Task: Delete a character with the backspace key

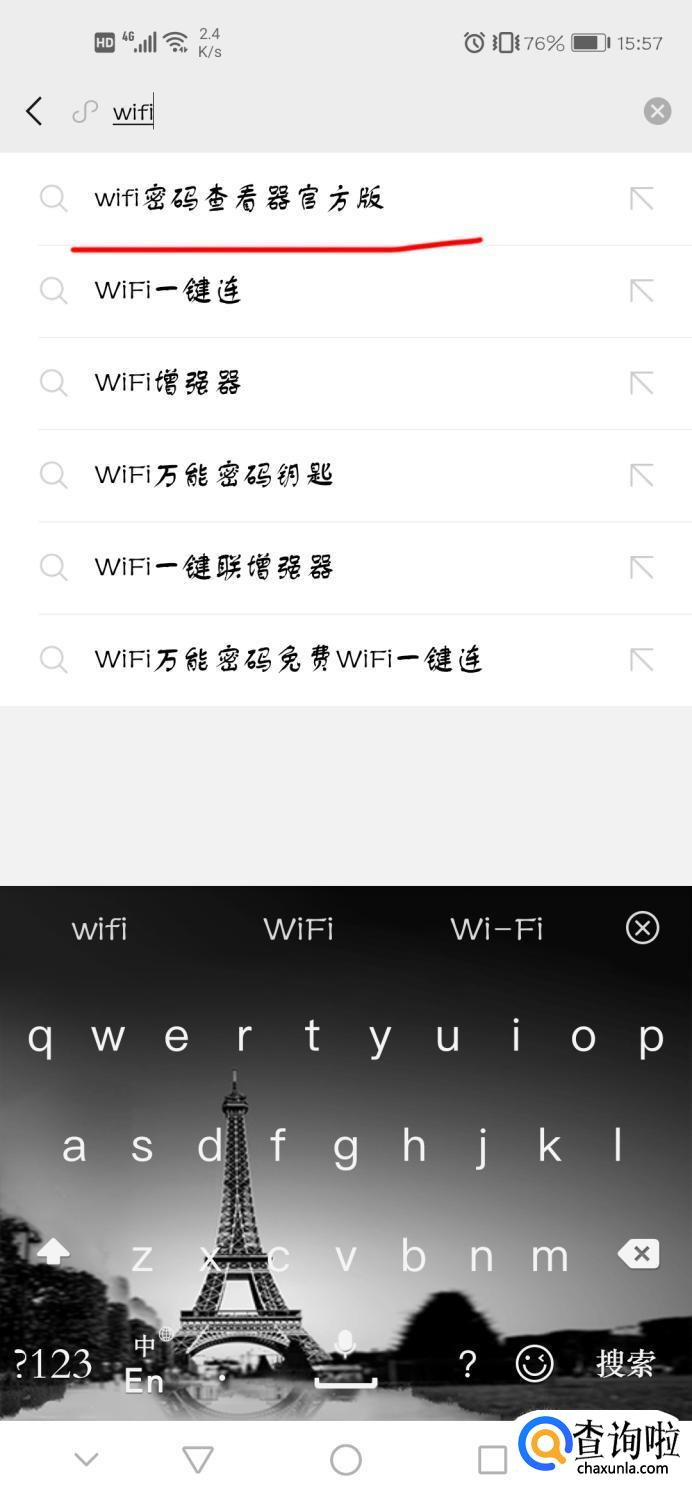Action: pos(638,1253)
